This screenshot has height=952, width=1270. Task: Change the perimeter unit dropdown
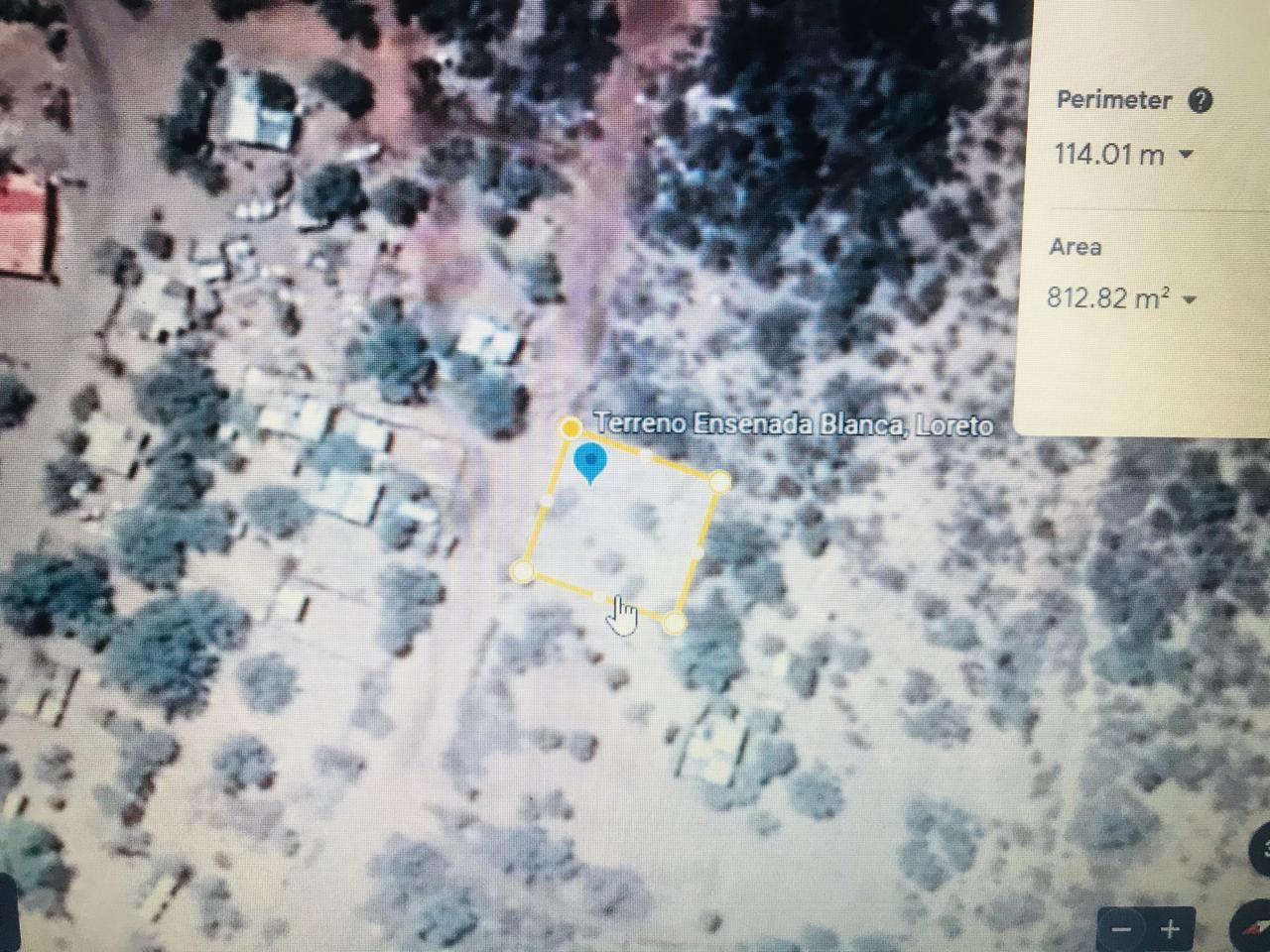click(x=1185, y=155)
